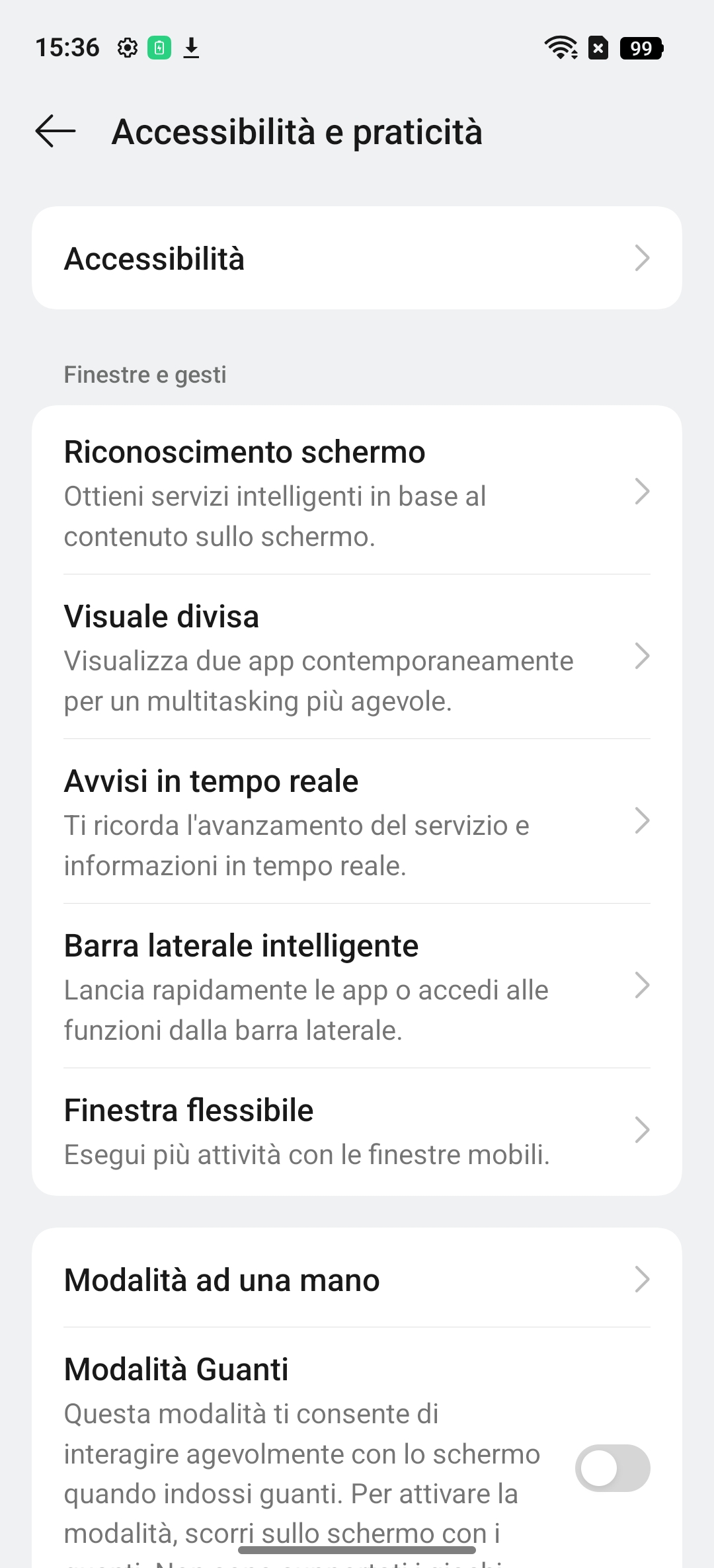This screenshot has height=1568, width=714.
Task: Open Modalità ad una mano
Action: tap(356, 1280)
